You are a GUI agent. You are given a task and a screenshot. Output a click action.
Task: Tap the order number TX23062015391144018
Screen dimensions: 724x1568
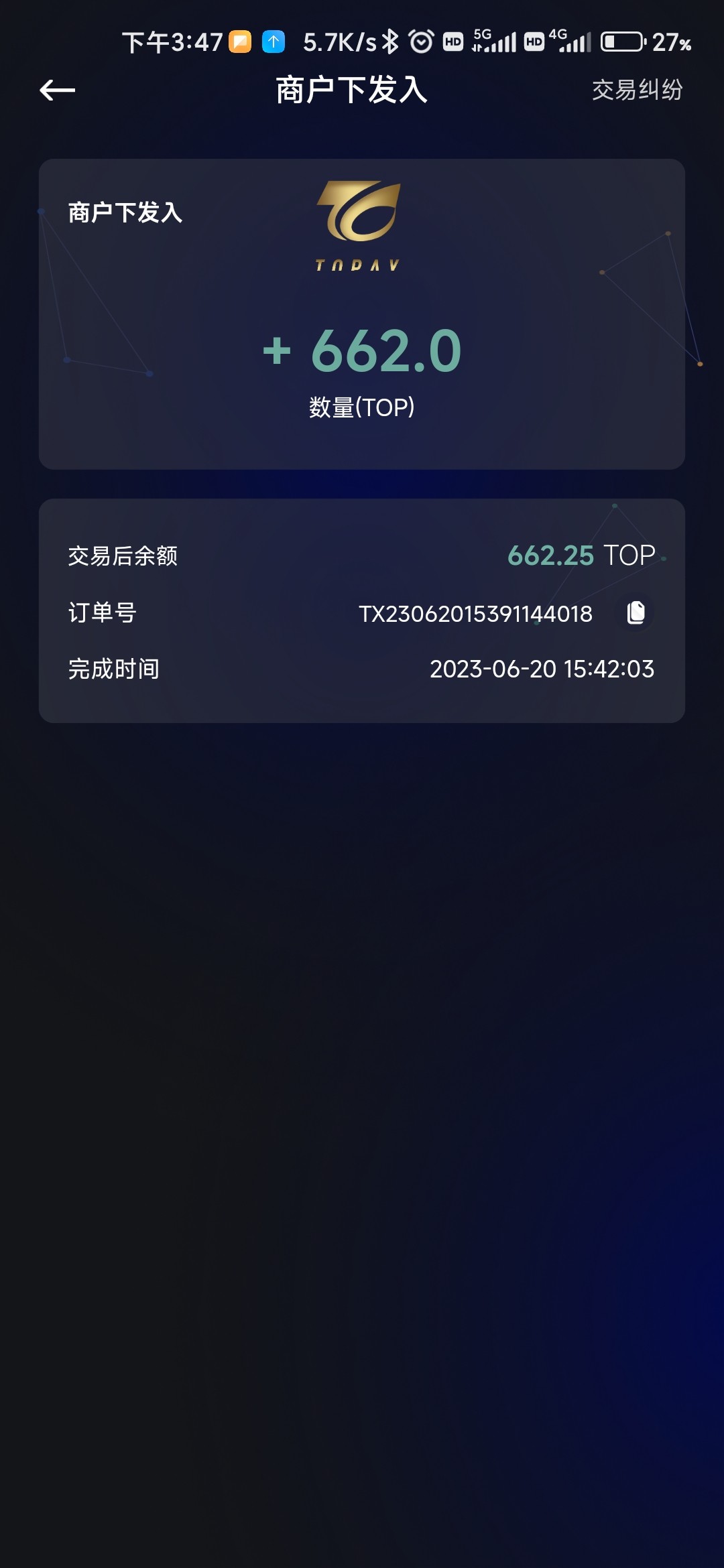click(x=475, y=613)
